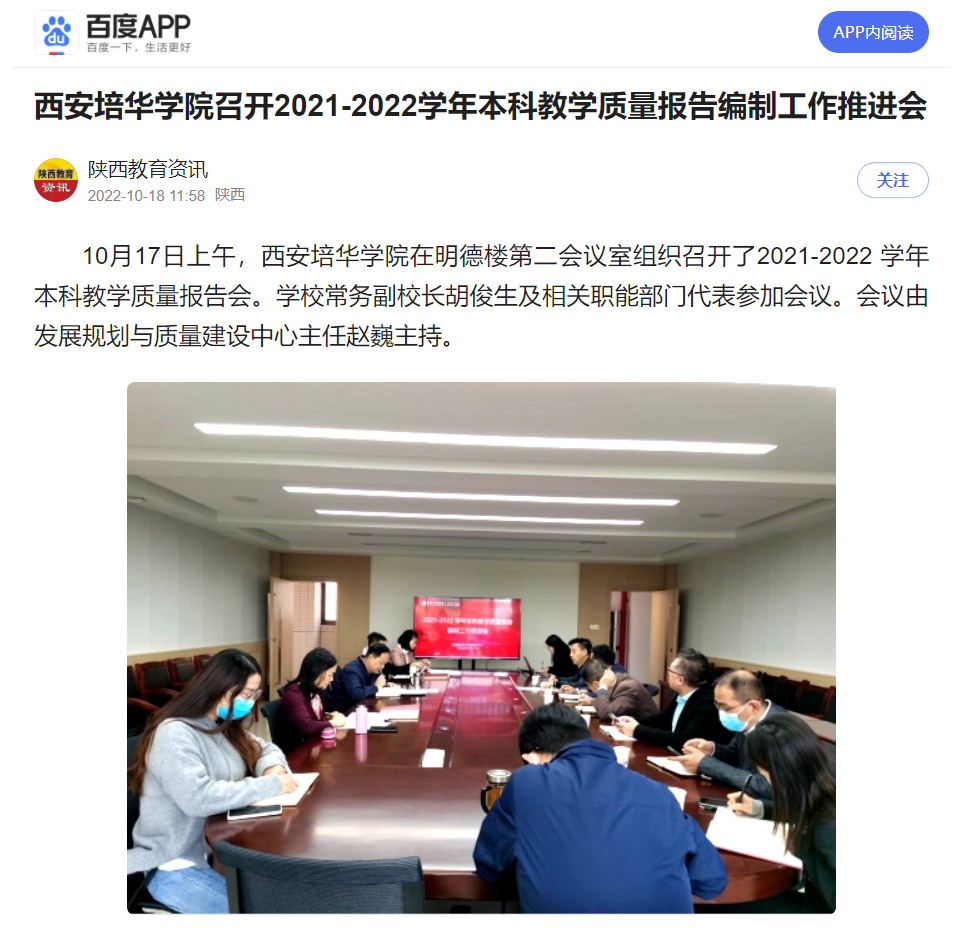This screenshot has width=957, height=937.
Task: Follow 陕西教育资讯 with the 关注 button
Action: (892, 180)
